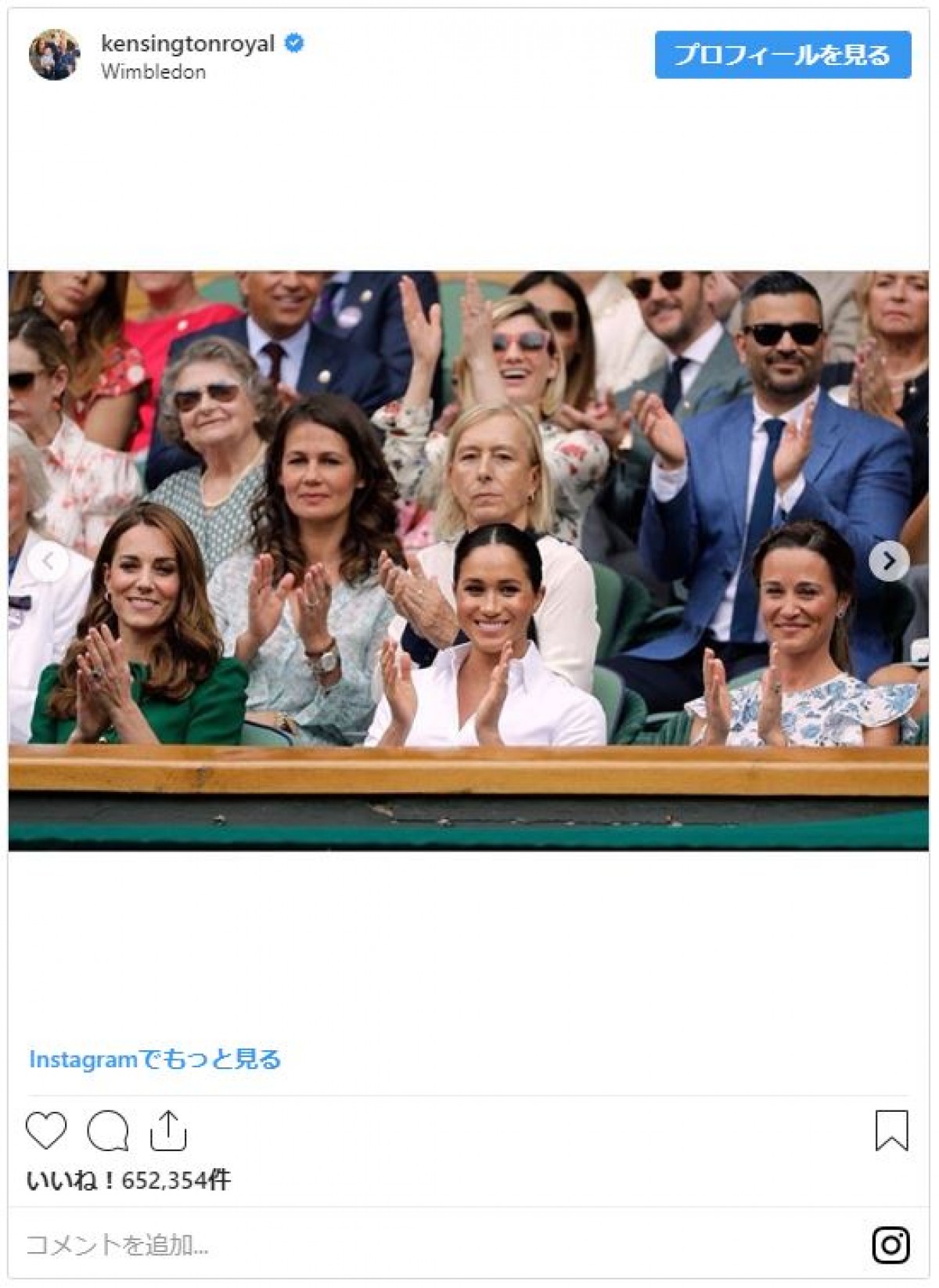Open the Wimbledon location tag
The image size is (939, 1288).
(153, 72)
